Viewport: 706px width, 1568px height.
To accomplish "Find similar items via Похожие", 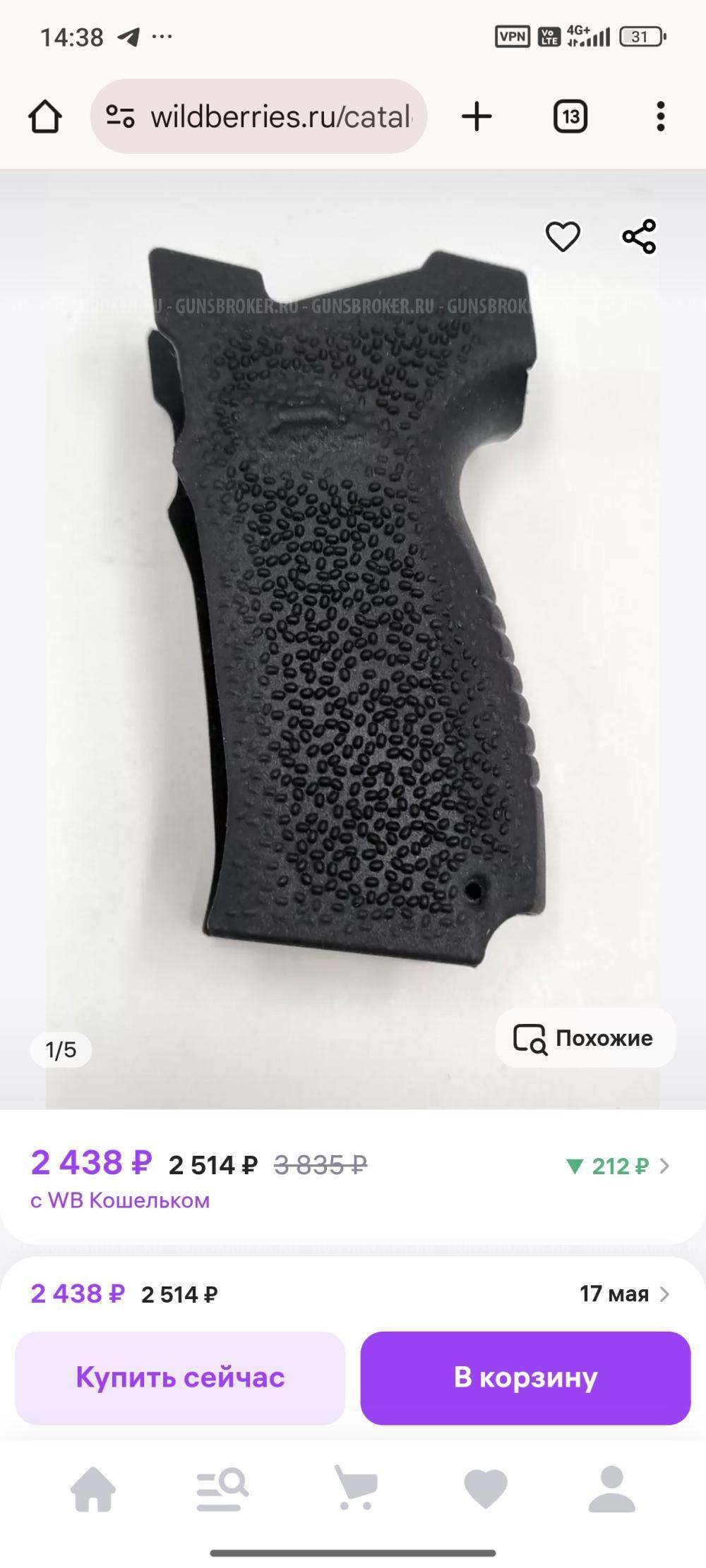I will click(585, 1038).
